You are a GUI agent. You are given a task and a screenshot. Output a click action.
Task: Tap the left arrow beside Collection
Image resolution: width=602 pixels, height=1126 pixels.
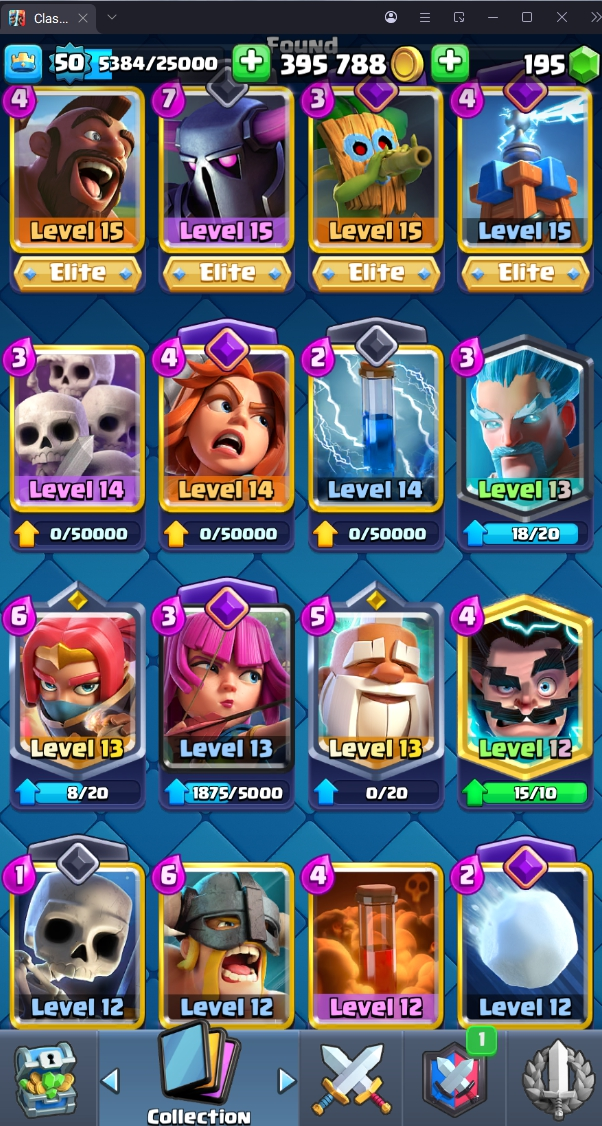[111, 1080]
